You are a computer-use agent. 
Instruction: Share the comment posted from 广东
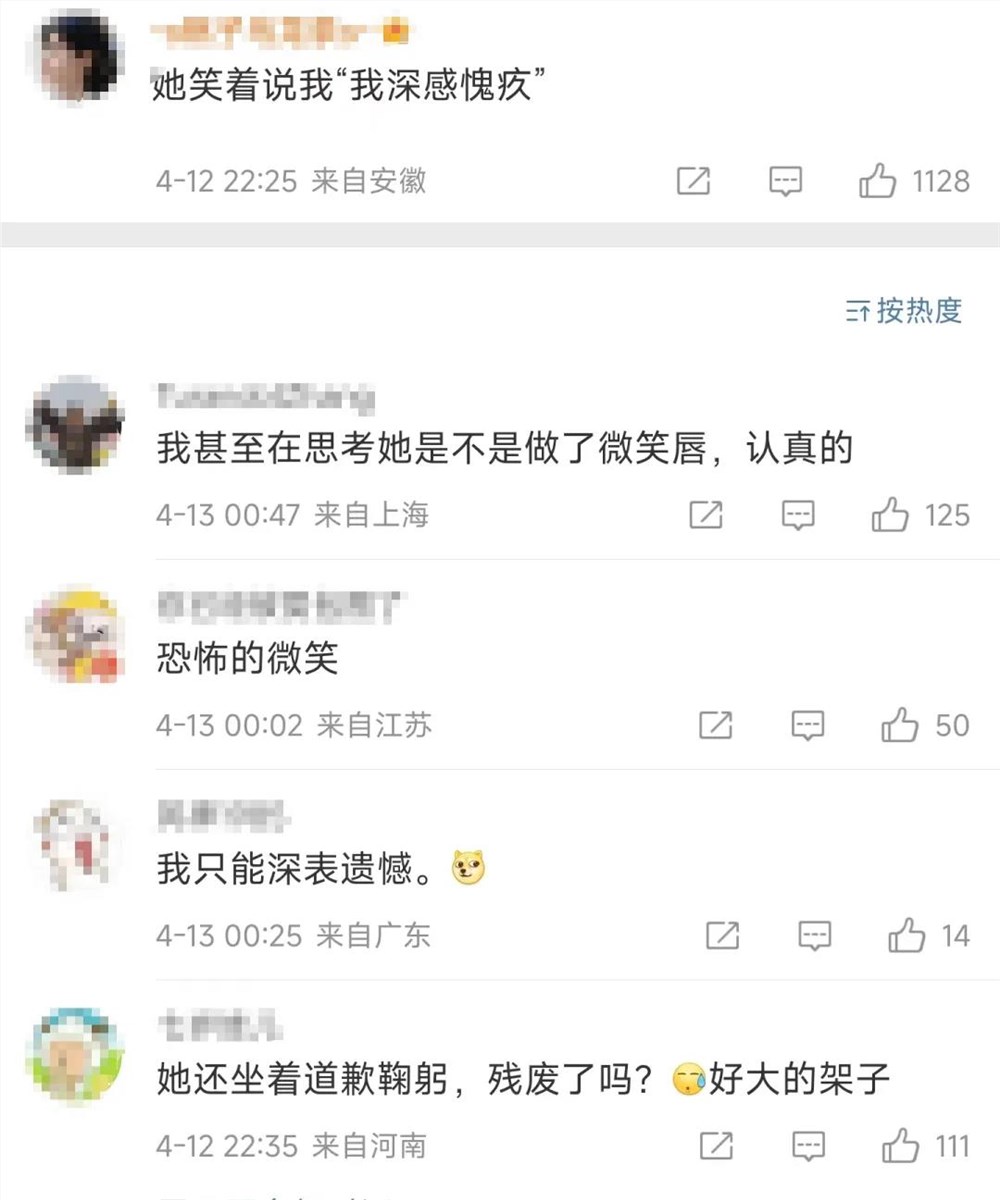[x=722, y=936]
